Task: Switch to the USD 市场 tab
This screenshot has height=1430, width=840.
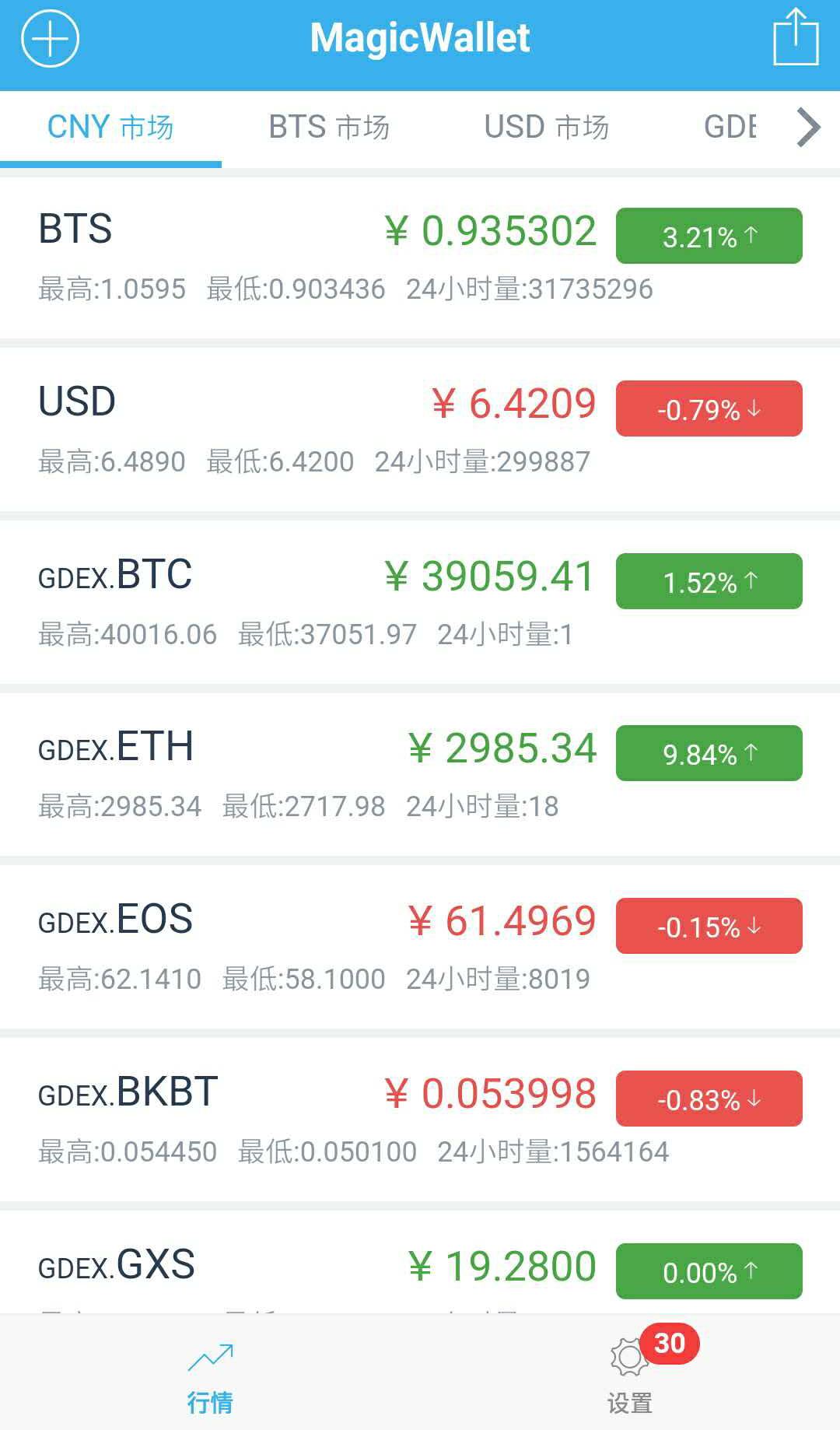Action: point(546,127)
